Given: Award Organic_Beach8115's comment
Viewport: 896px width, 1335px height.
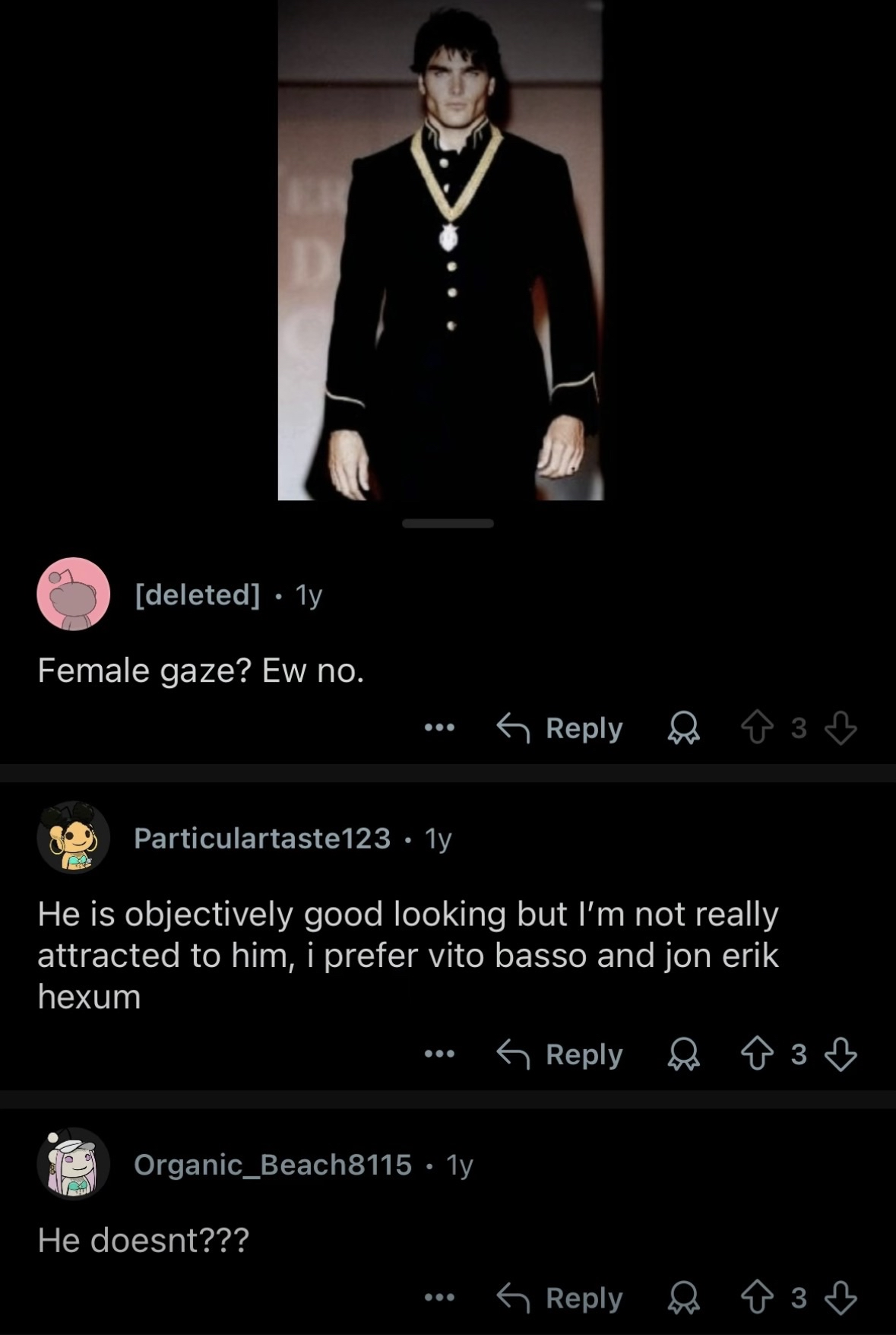Looking at the screenshot, I should [x=683, y=1298].
